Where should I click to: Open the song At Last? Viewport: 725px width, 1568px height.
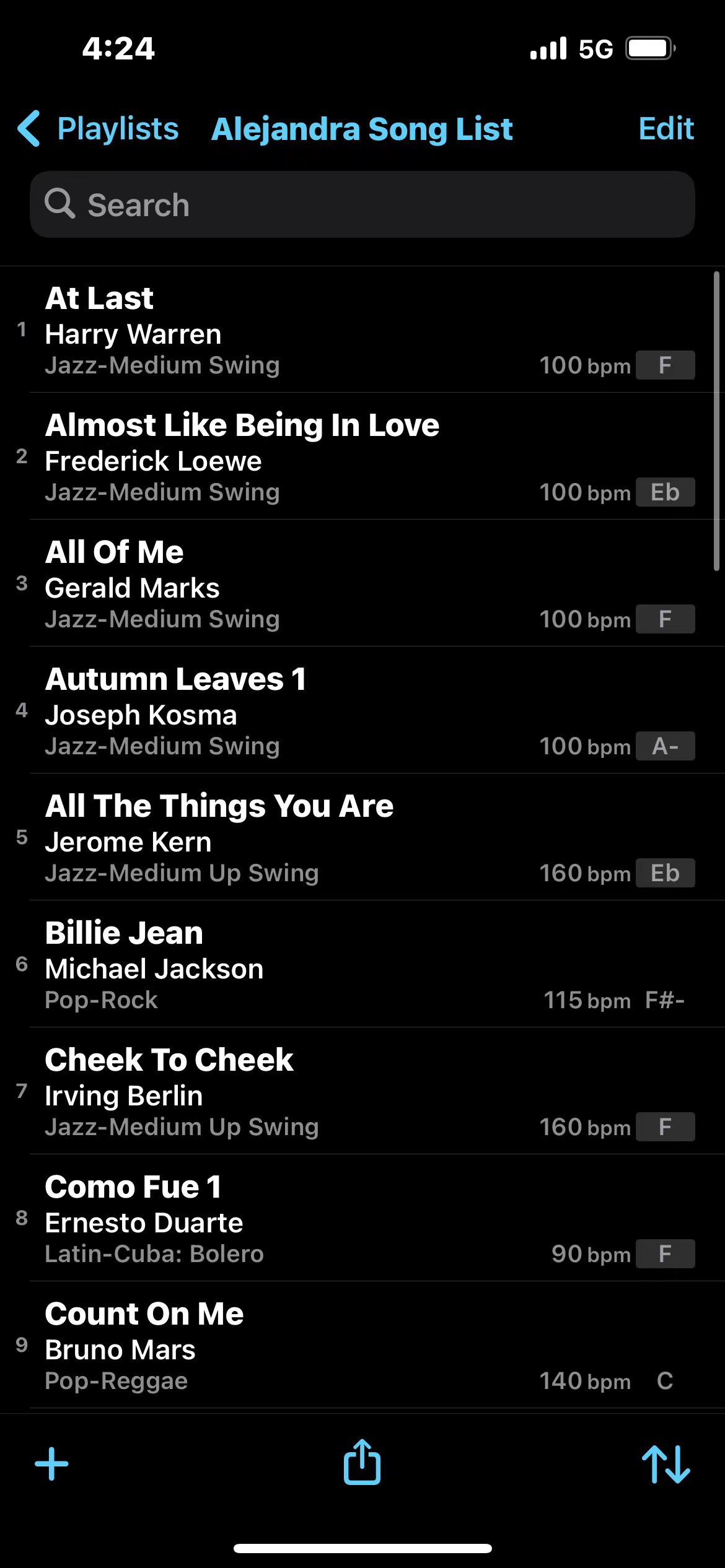click(x=362, y=329)
